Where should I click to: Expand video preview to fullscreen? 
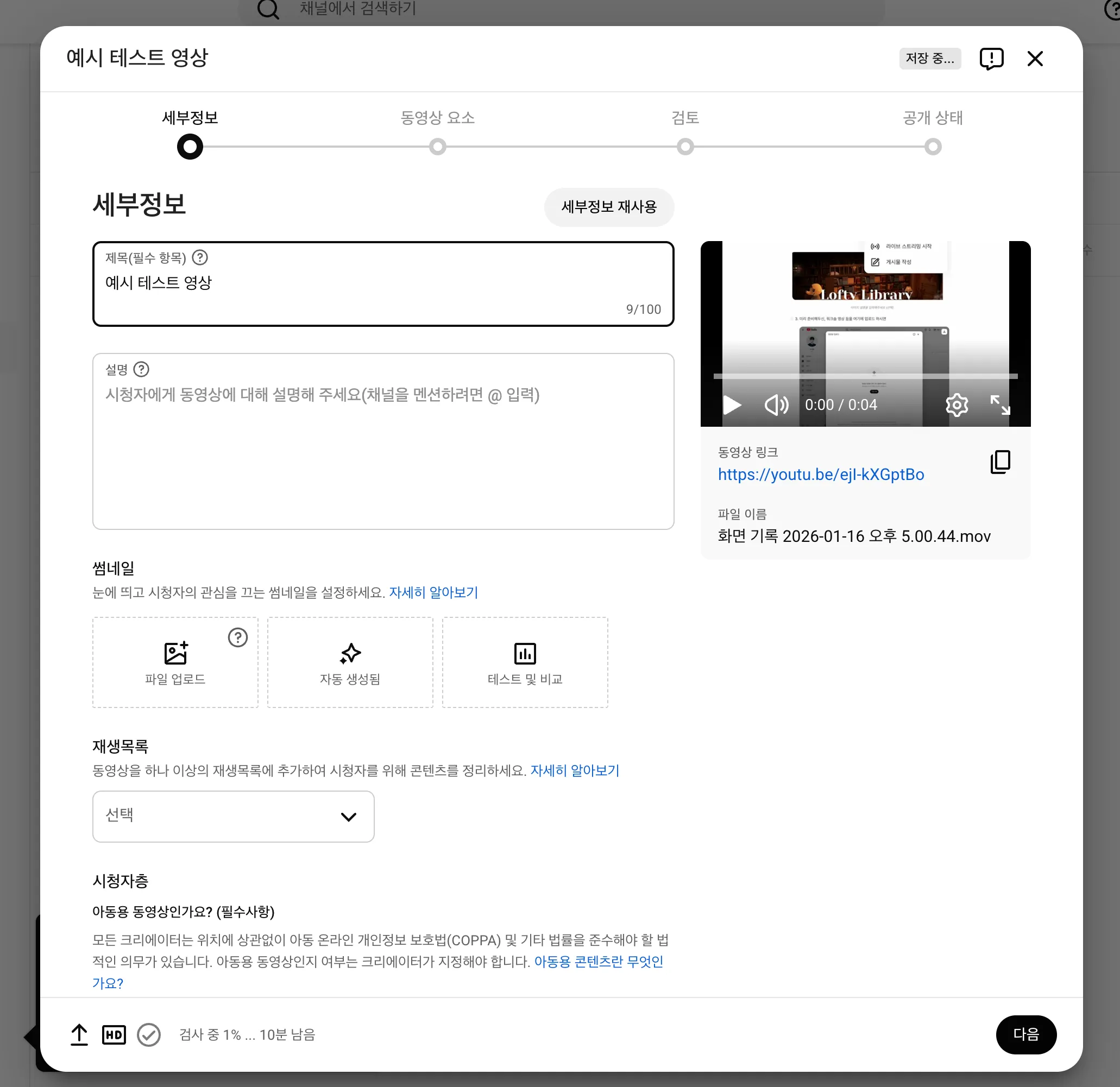click(999, 405)
